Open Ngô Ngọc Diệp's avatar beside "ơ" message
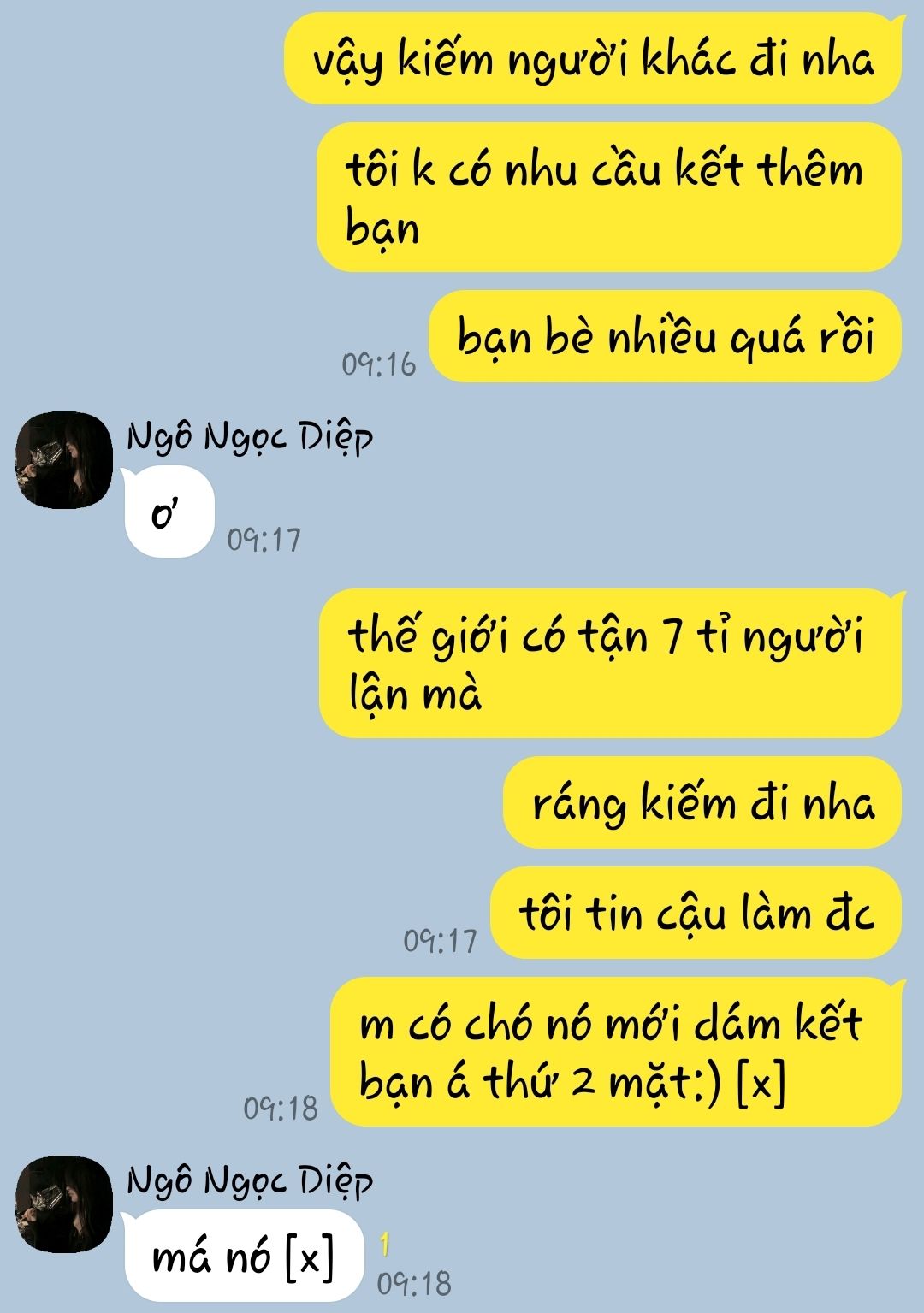This screenshot has width=924, height=1313. coord(64,460)
